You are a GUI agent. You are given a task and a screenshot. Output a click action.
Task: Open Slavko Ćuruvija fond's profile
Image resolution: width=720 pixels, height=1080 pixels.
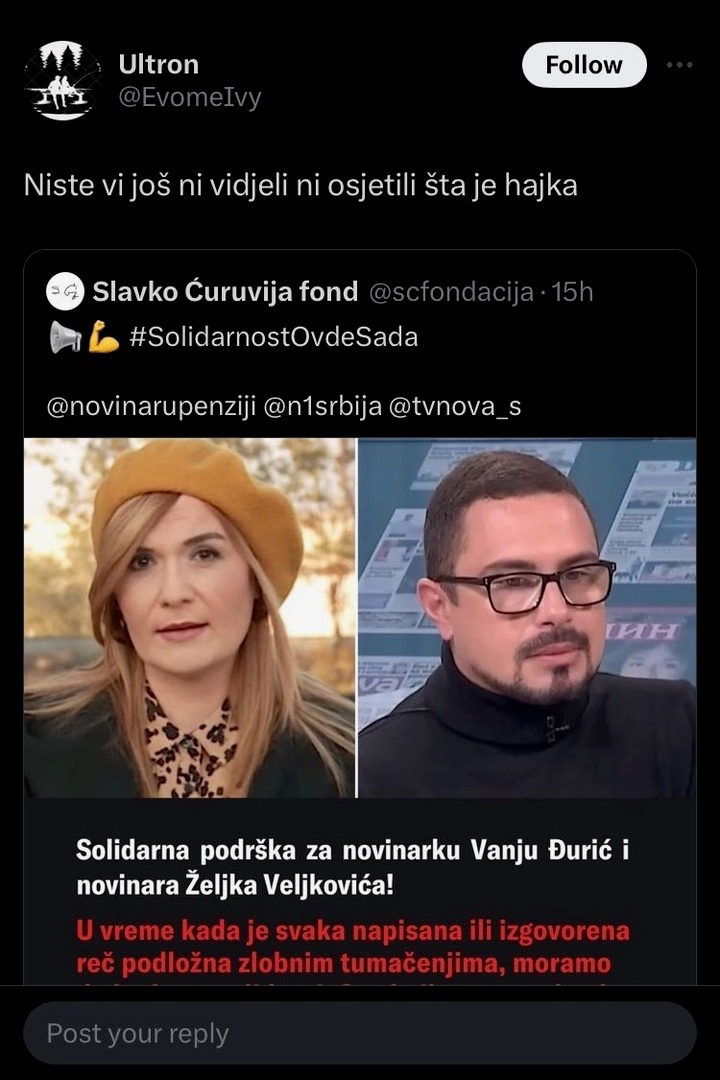pyautogui.click(x=224, y=292)
